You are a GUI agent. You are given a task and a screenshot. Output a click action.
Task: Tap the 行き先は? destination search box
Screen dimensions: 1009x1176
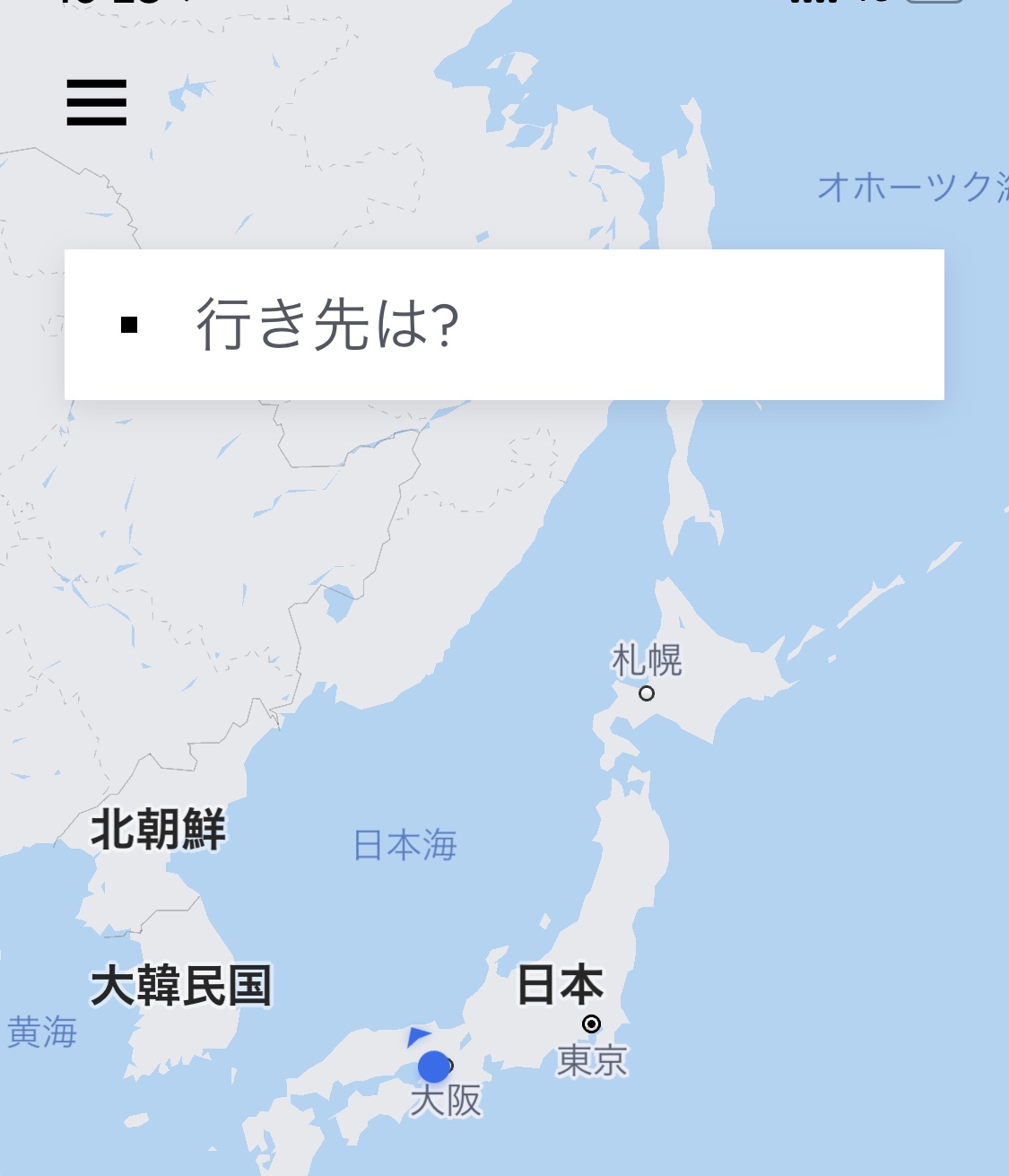click(504, 325)
